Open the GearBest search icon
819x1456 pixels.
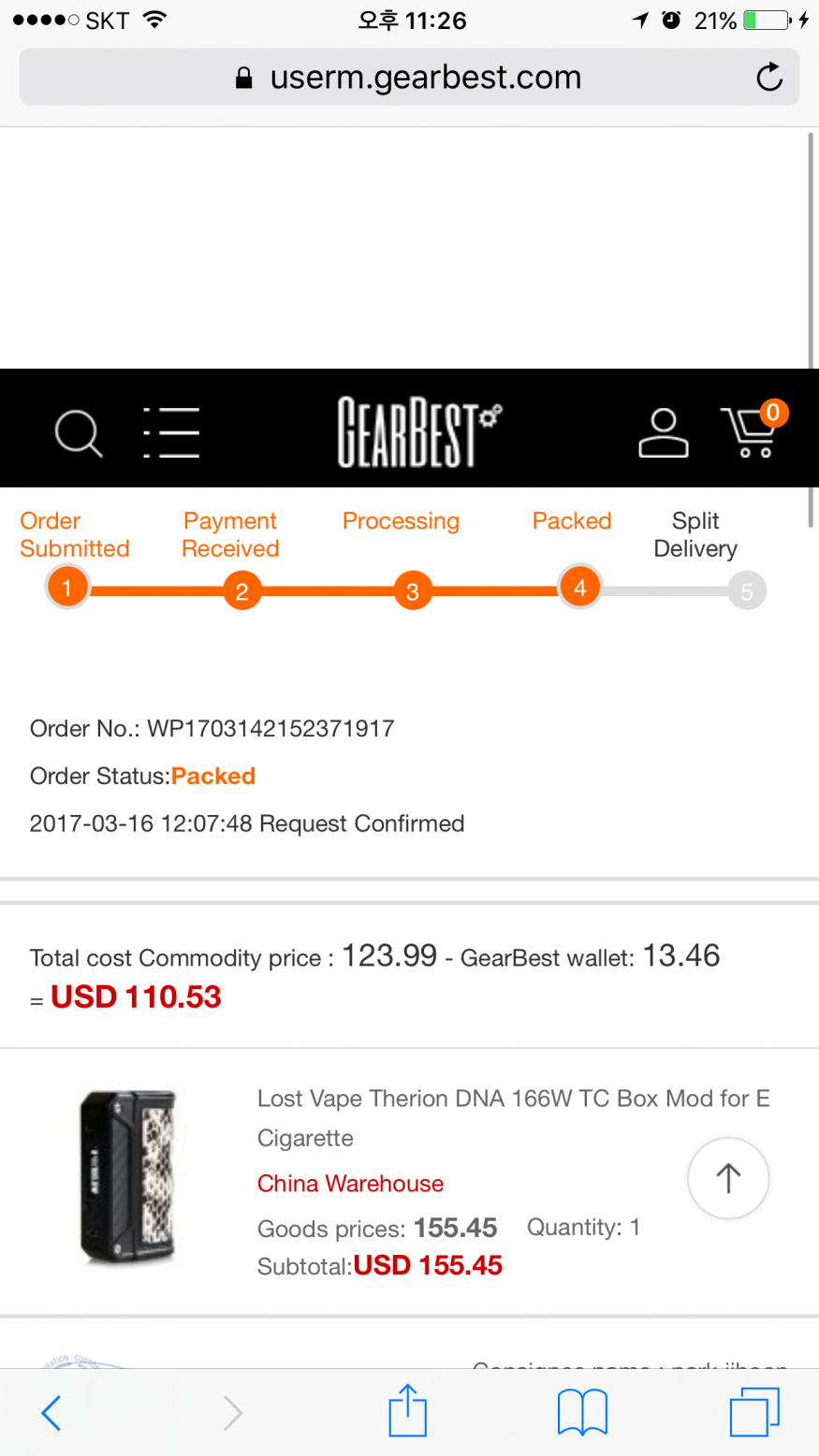pyautogui.click(x=78, y=433)
